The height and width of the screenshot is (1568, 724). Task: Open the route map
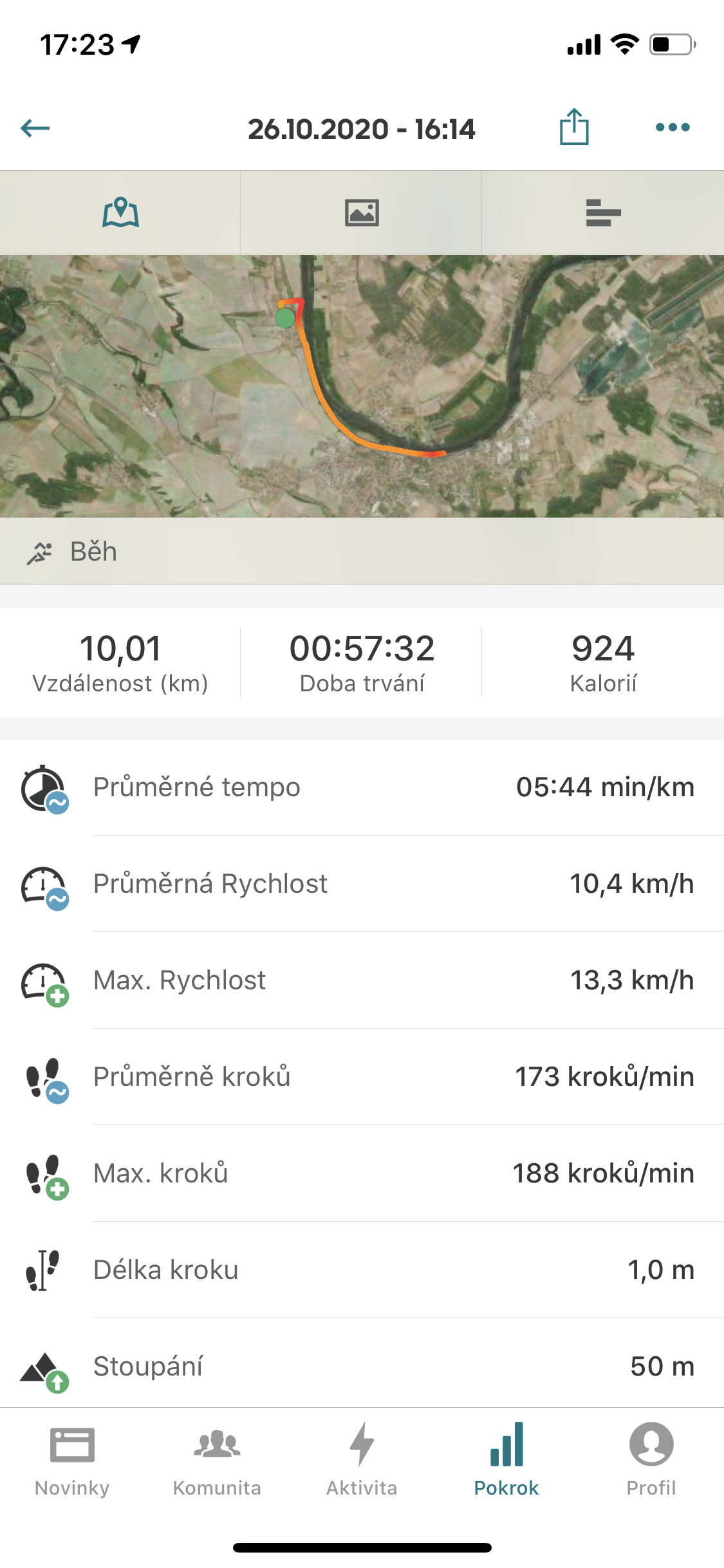pos(362,386)
